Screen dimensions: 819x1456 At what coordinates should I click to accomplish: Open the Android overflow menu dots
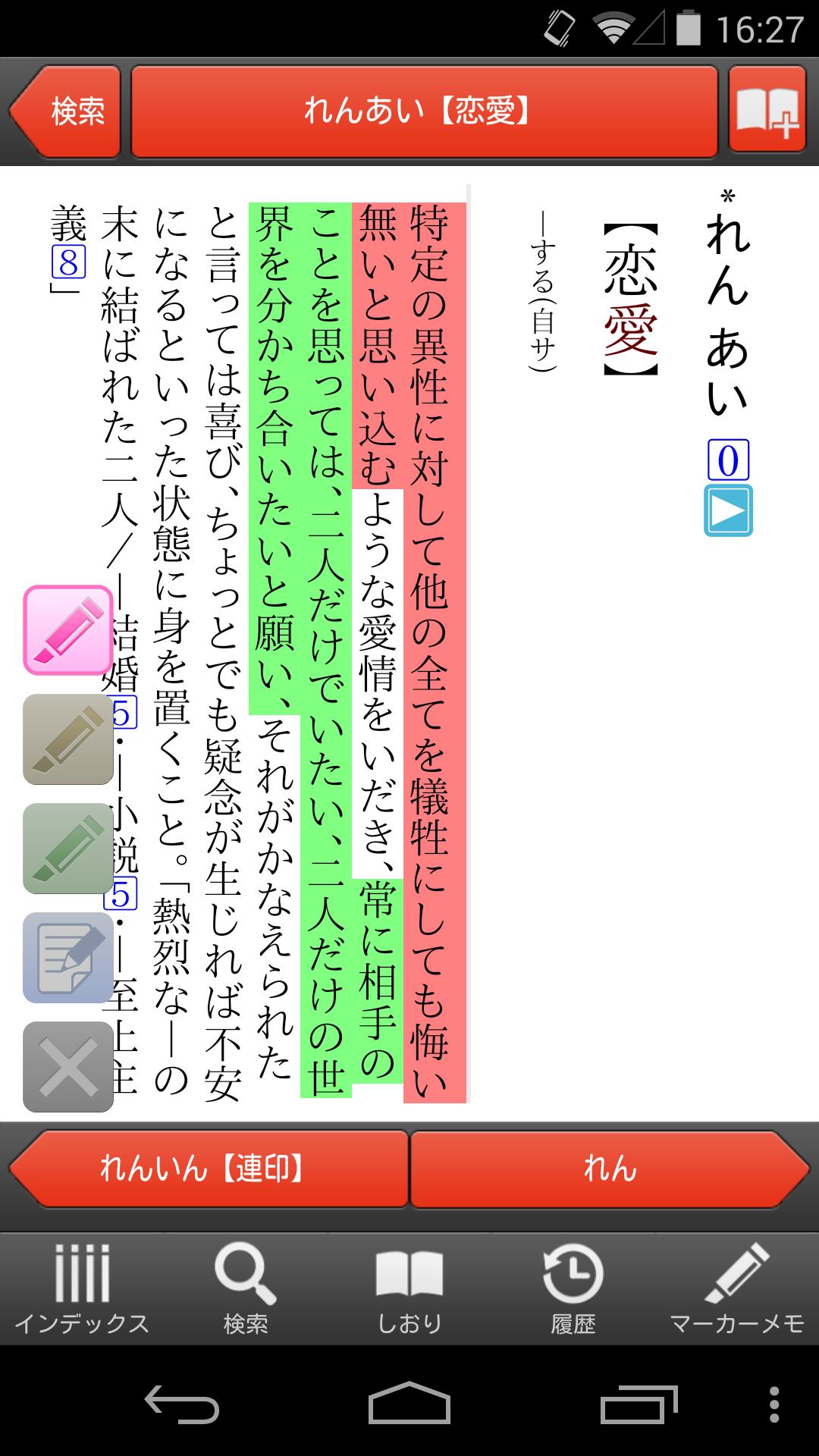pos(773,1404)
